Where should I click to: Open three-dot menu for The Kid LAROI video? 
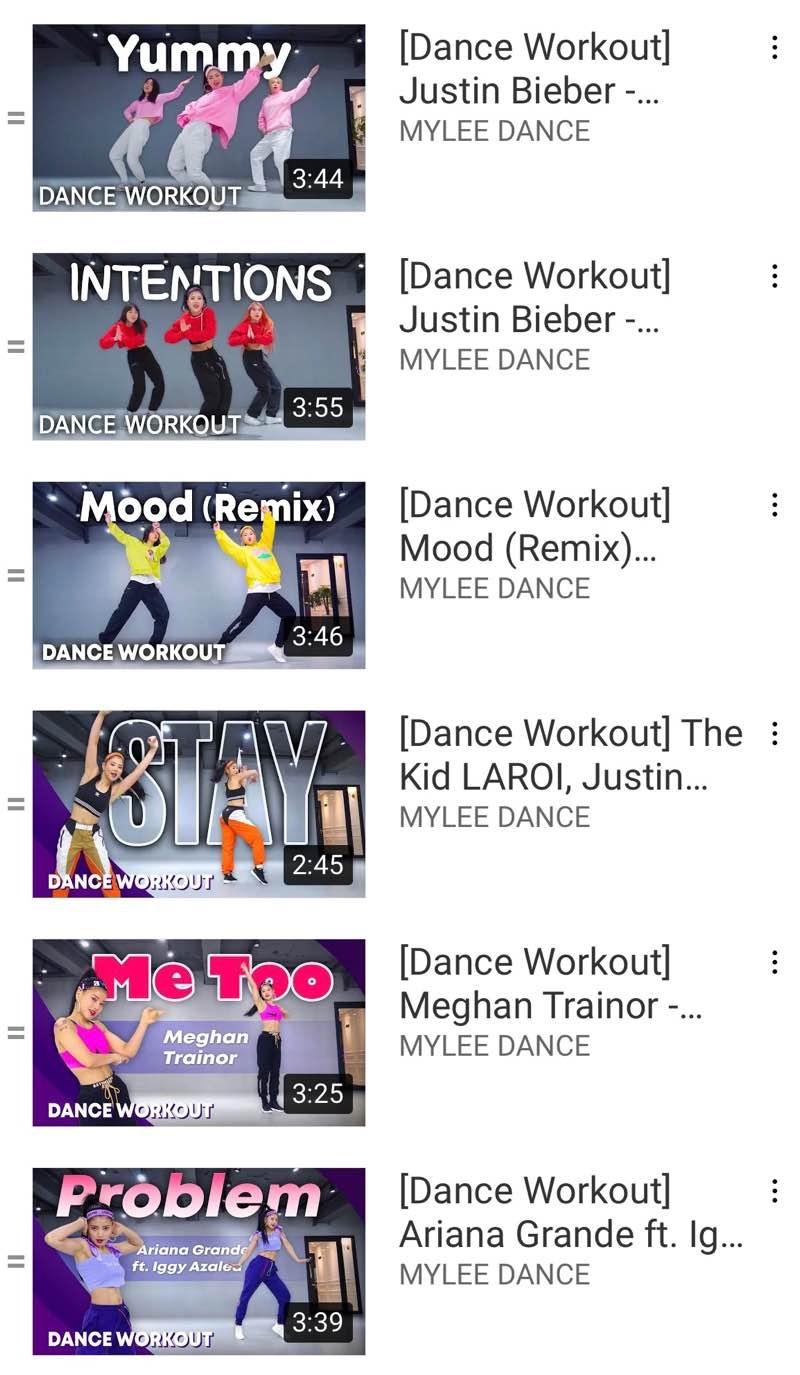click(774, 734)
